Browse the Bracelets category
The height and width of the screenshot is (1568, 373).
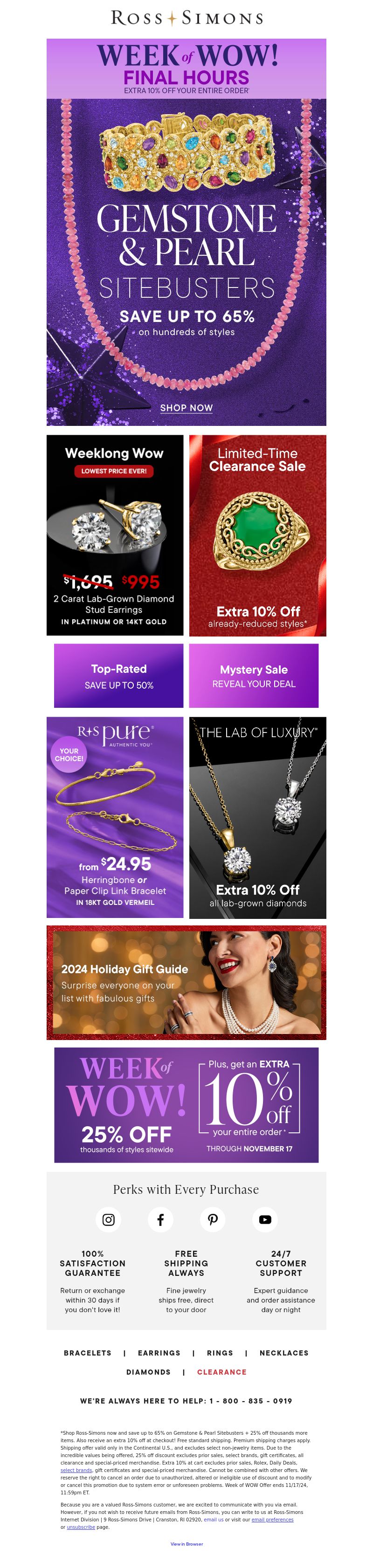click(88, 1353)
